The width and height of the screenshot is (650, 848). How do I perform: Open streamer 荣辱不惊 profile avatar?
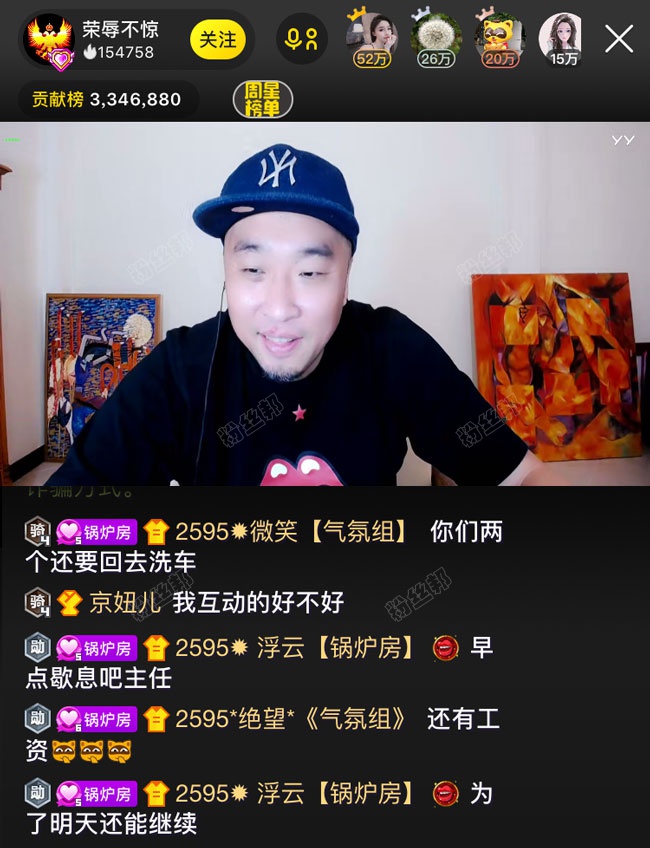tap(48, 41)
